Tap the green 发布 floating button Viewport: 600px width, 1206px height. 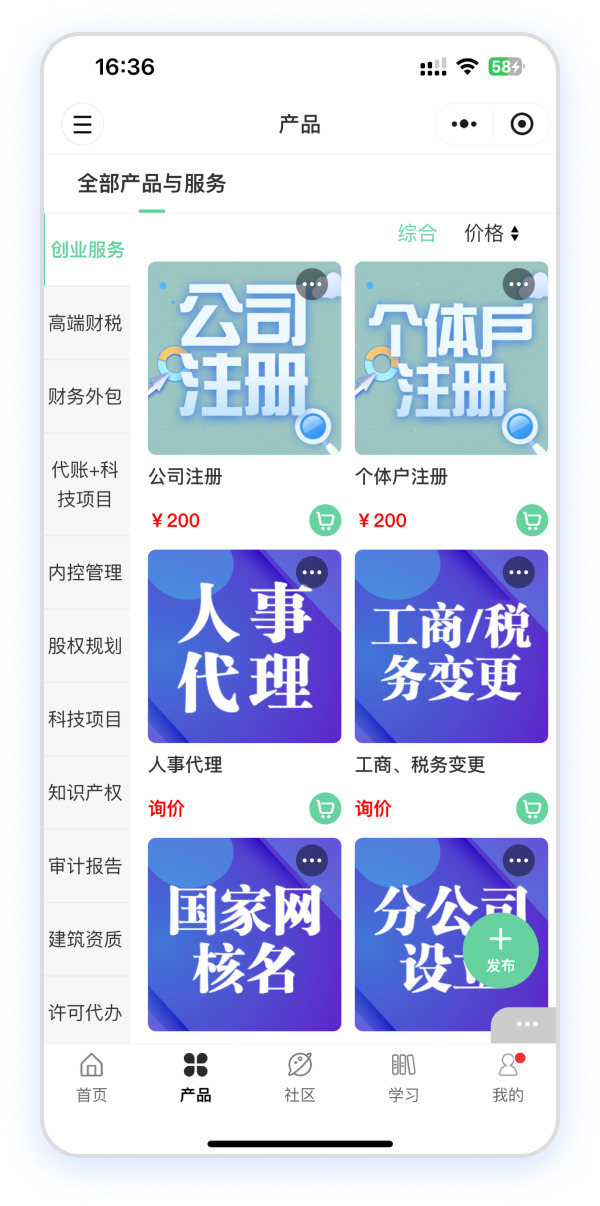(x=500, y=950)
